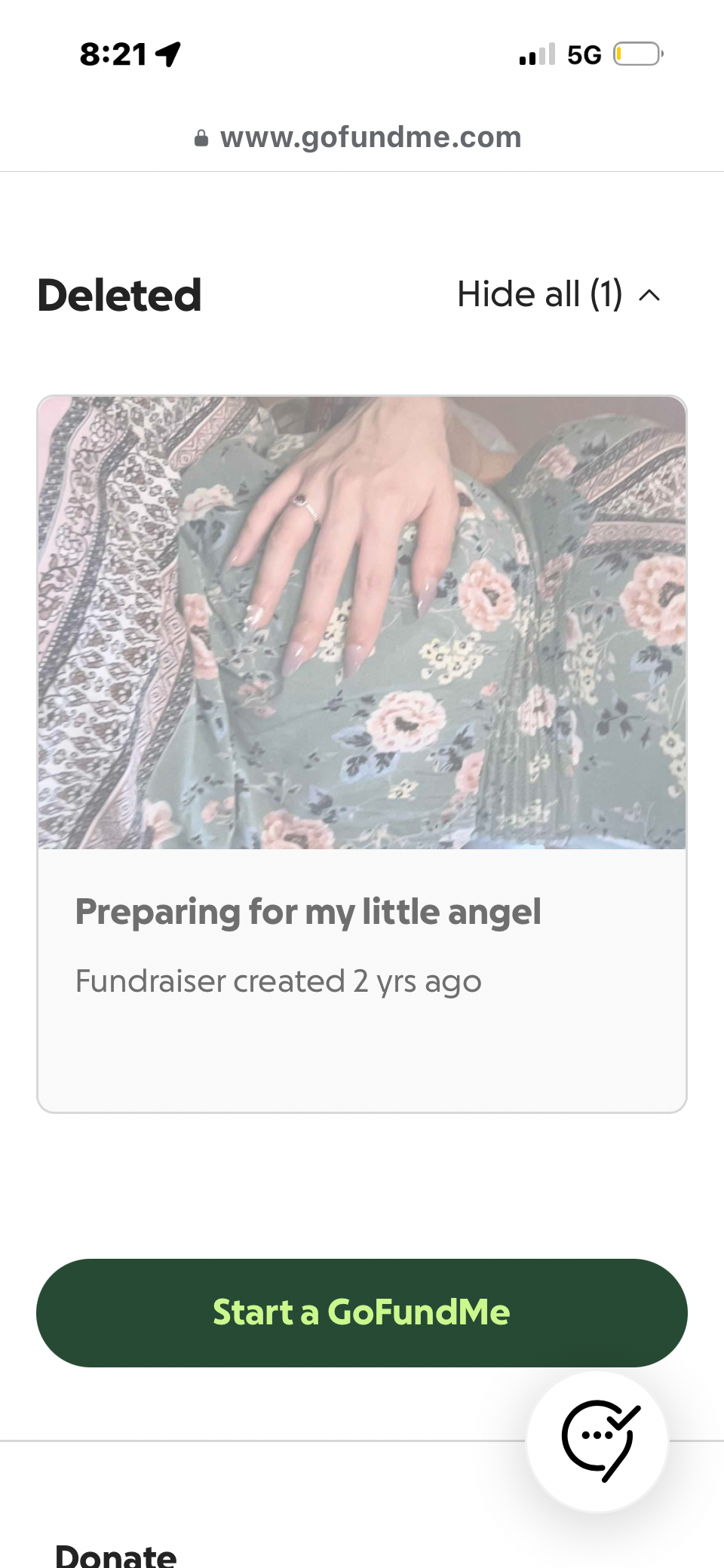This screenshot has width=724, height=1568.
Task: Open the Donate section
Action: pos(116,1554)
